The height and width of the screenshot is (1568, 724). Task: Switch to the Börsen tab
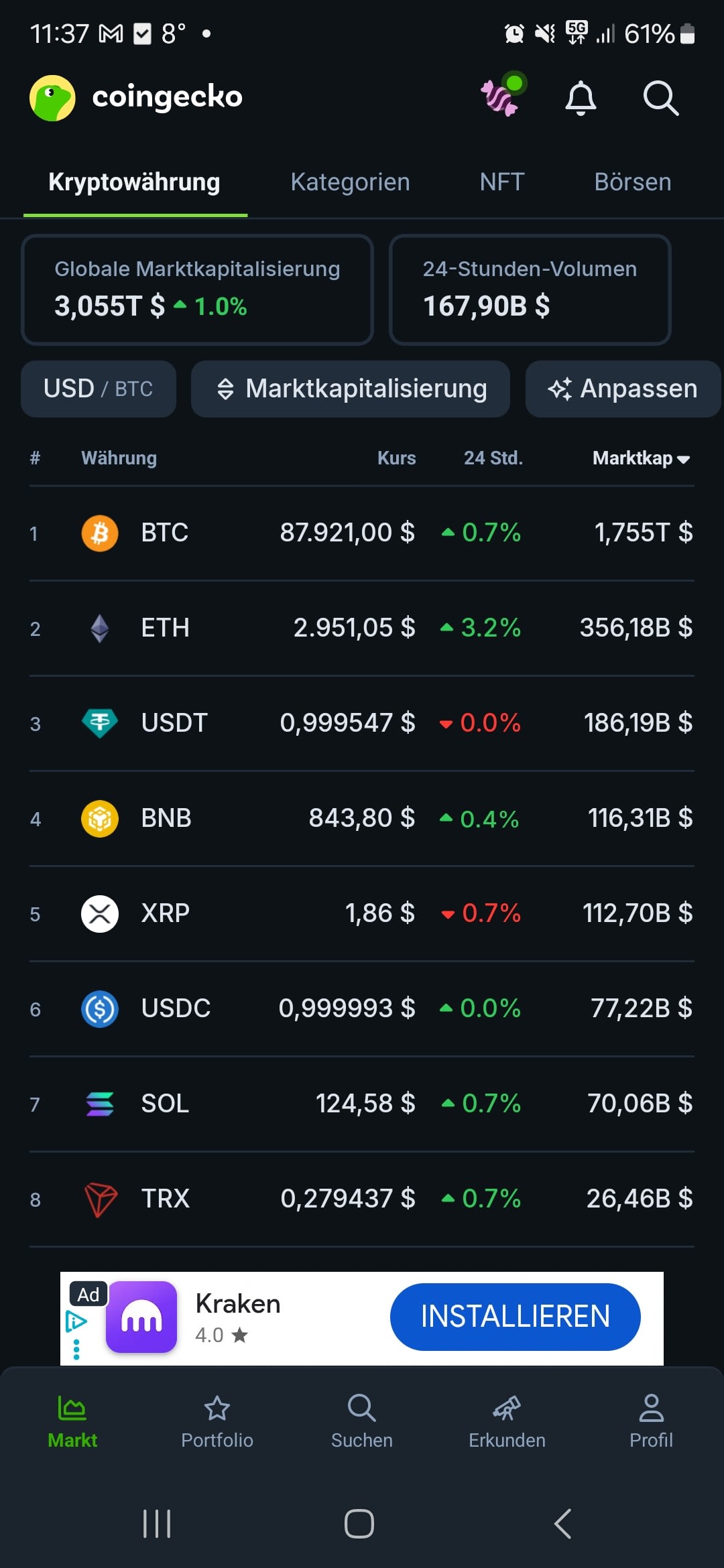coord(632,182)
